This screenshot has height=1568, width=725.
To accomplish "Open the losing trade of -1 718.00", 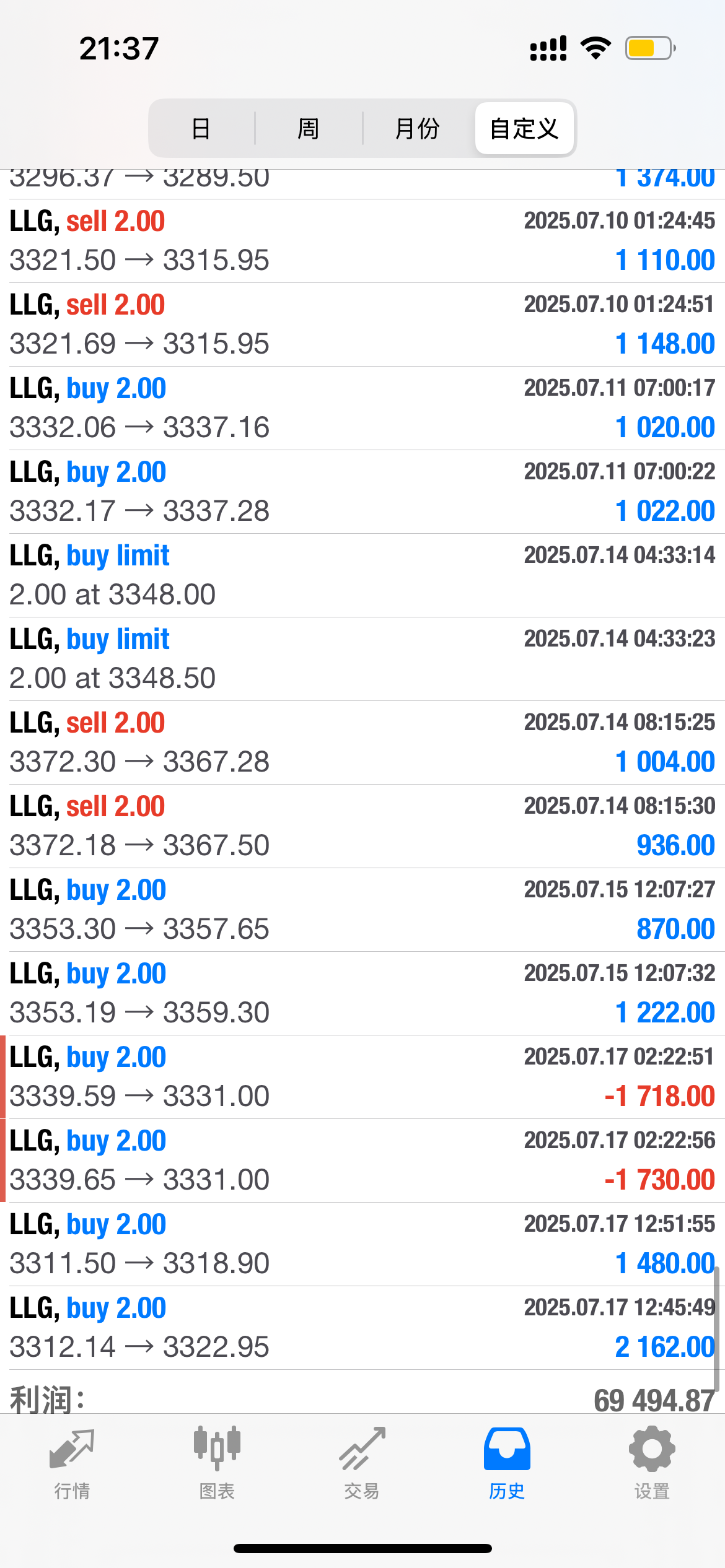I will (x=362, y=1077).
